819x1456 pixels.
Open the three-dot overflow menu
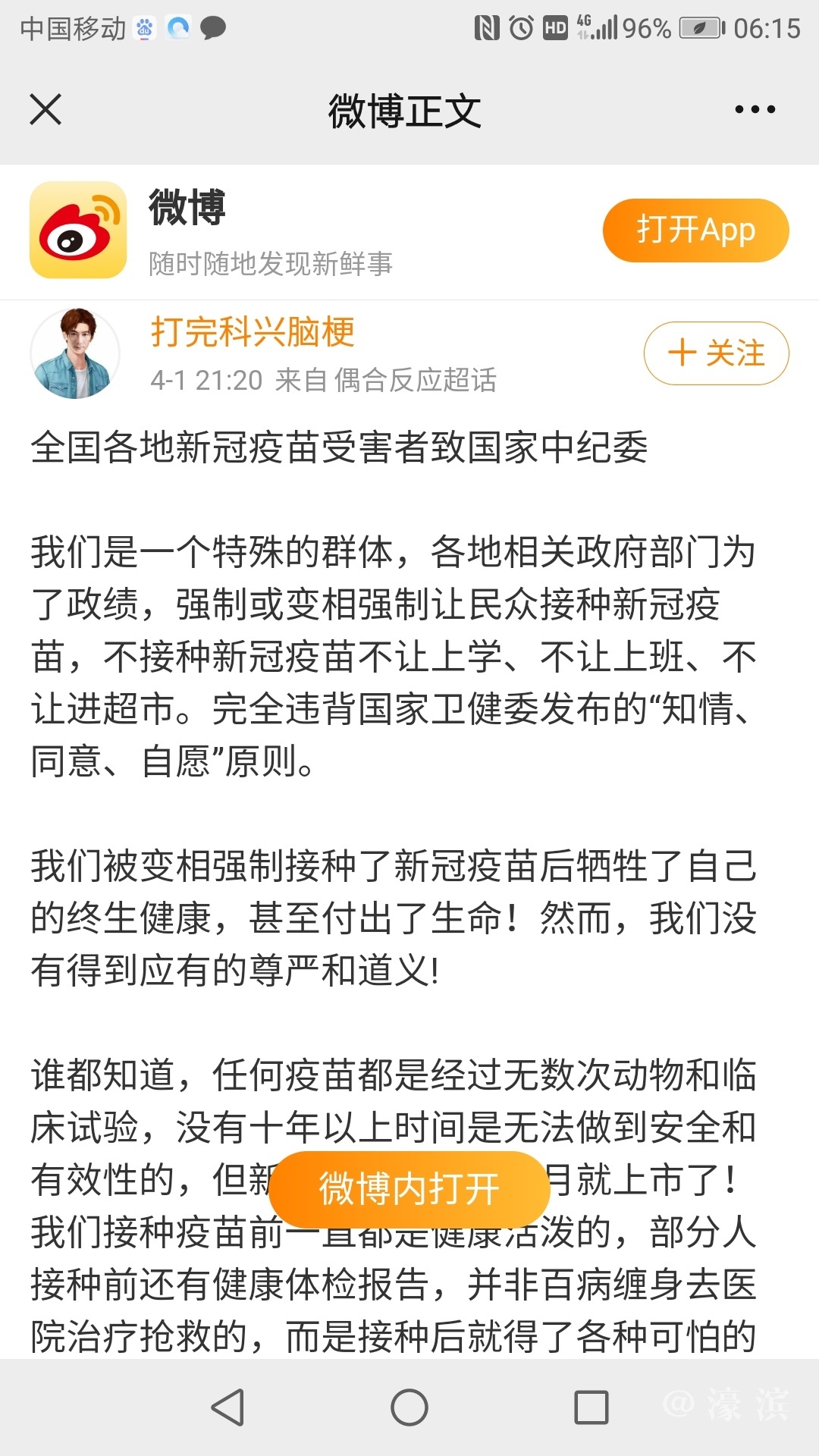click(x=755, y=110)
